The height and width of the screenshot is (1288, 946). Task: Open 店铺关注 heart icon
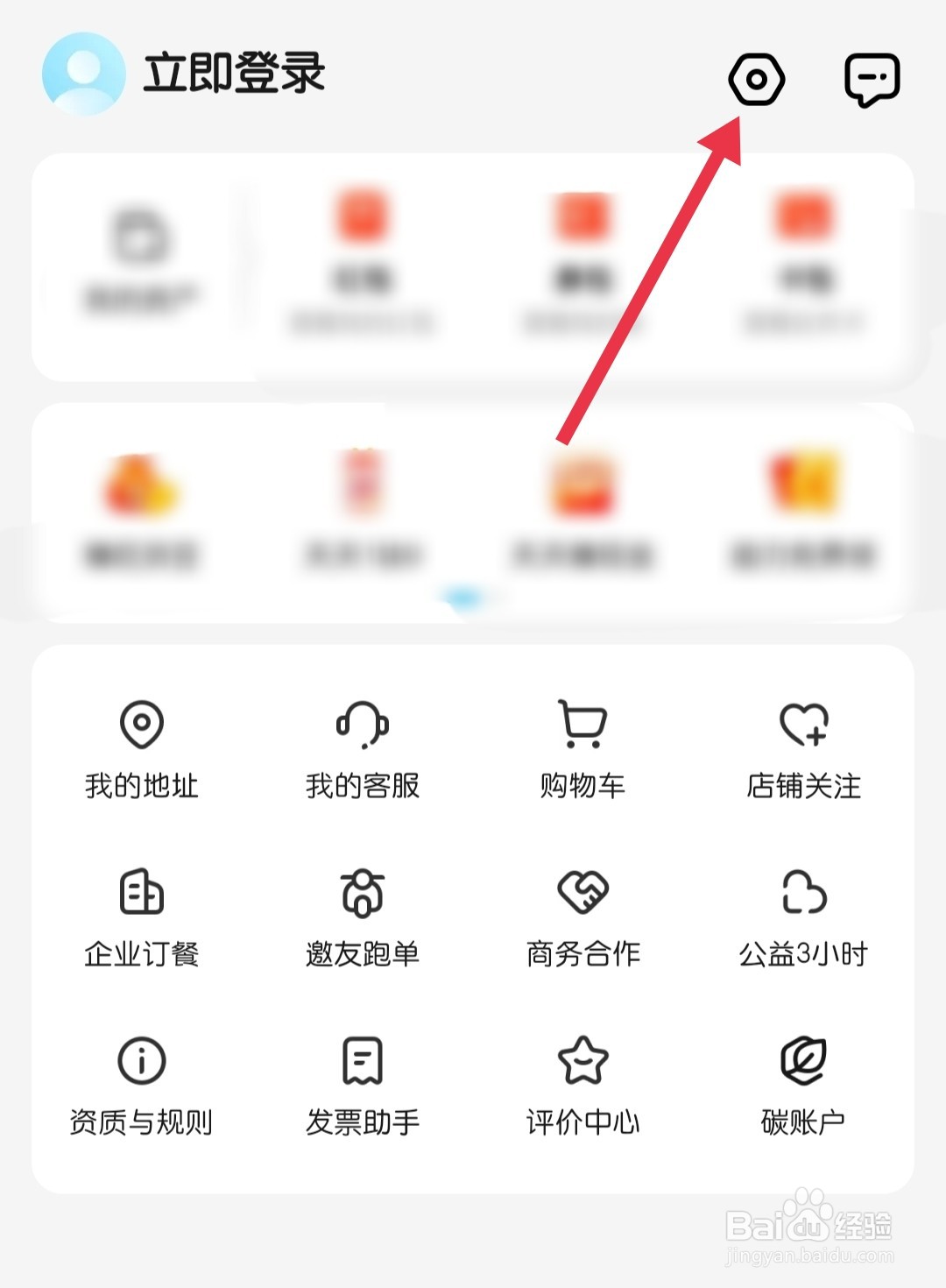click(x=803, y=725)
